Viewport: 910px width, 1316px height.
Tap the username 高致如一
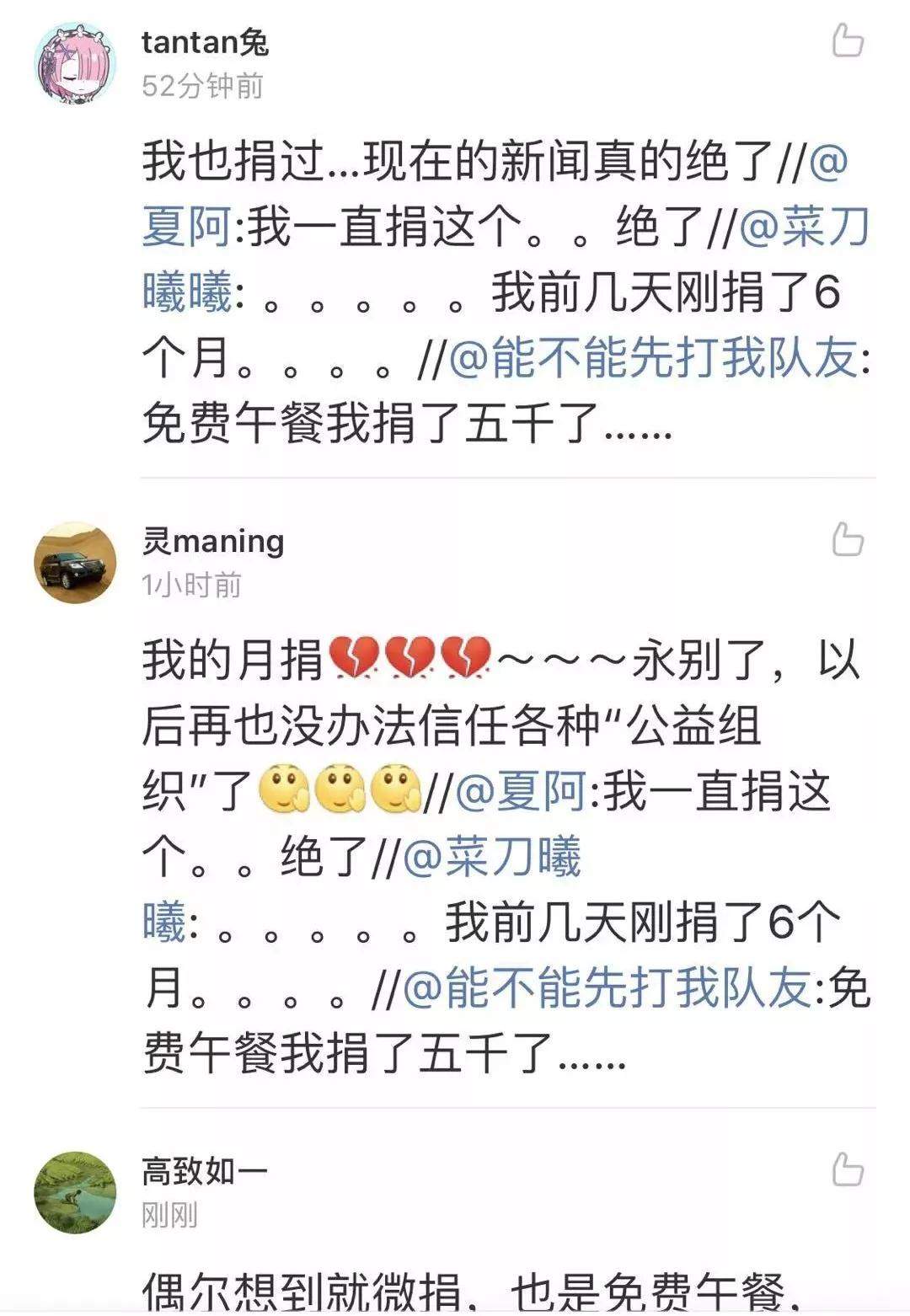click(x=205, y=1171)
